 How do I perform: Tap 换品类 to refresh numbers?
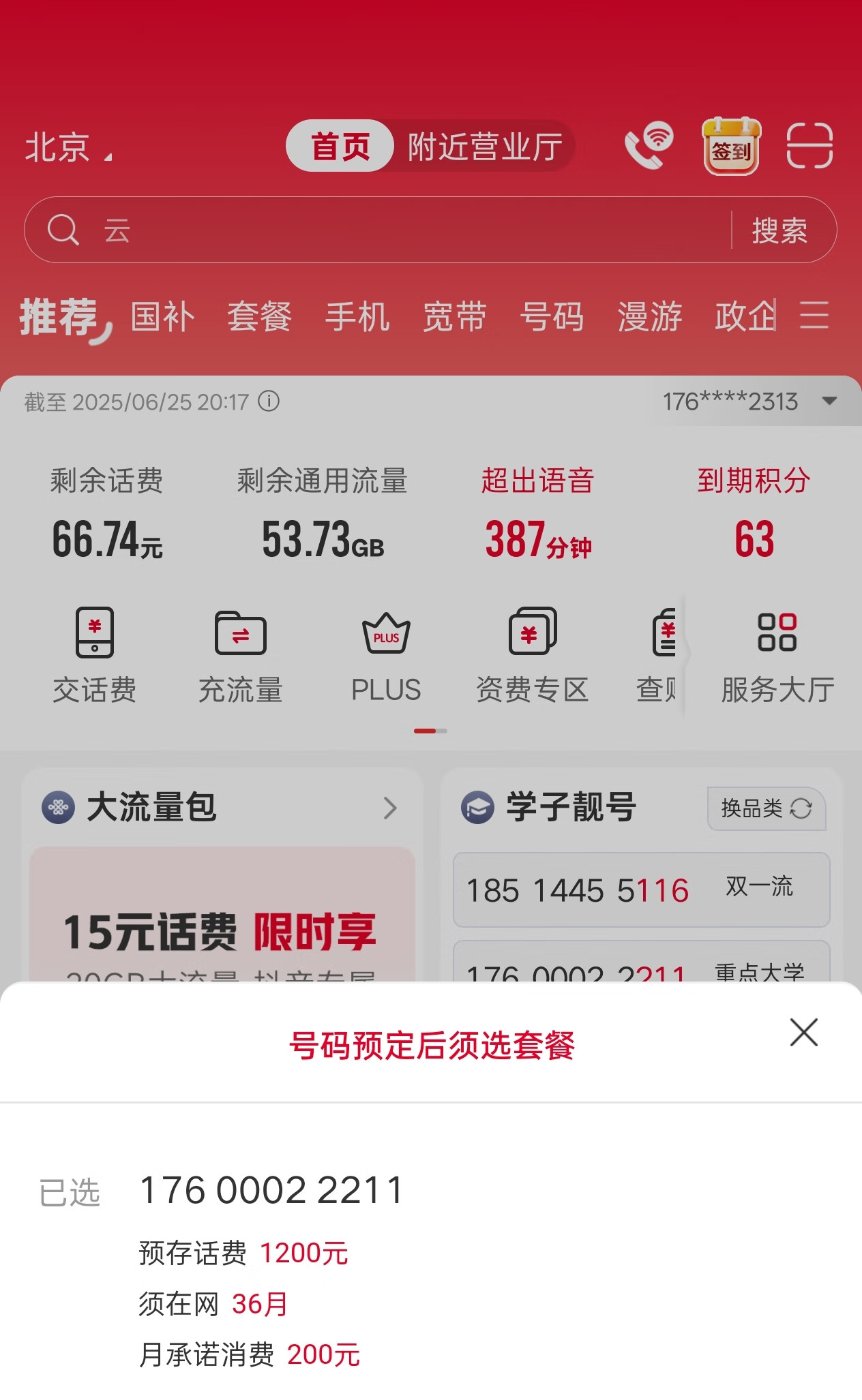766,808
